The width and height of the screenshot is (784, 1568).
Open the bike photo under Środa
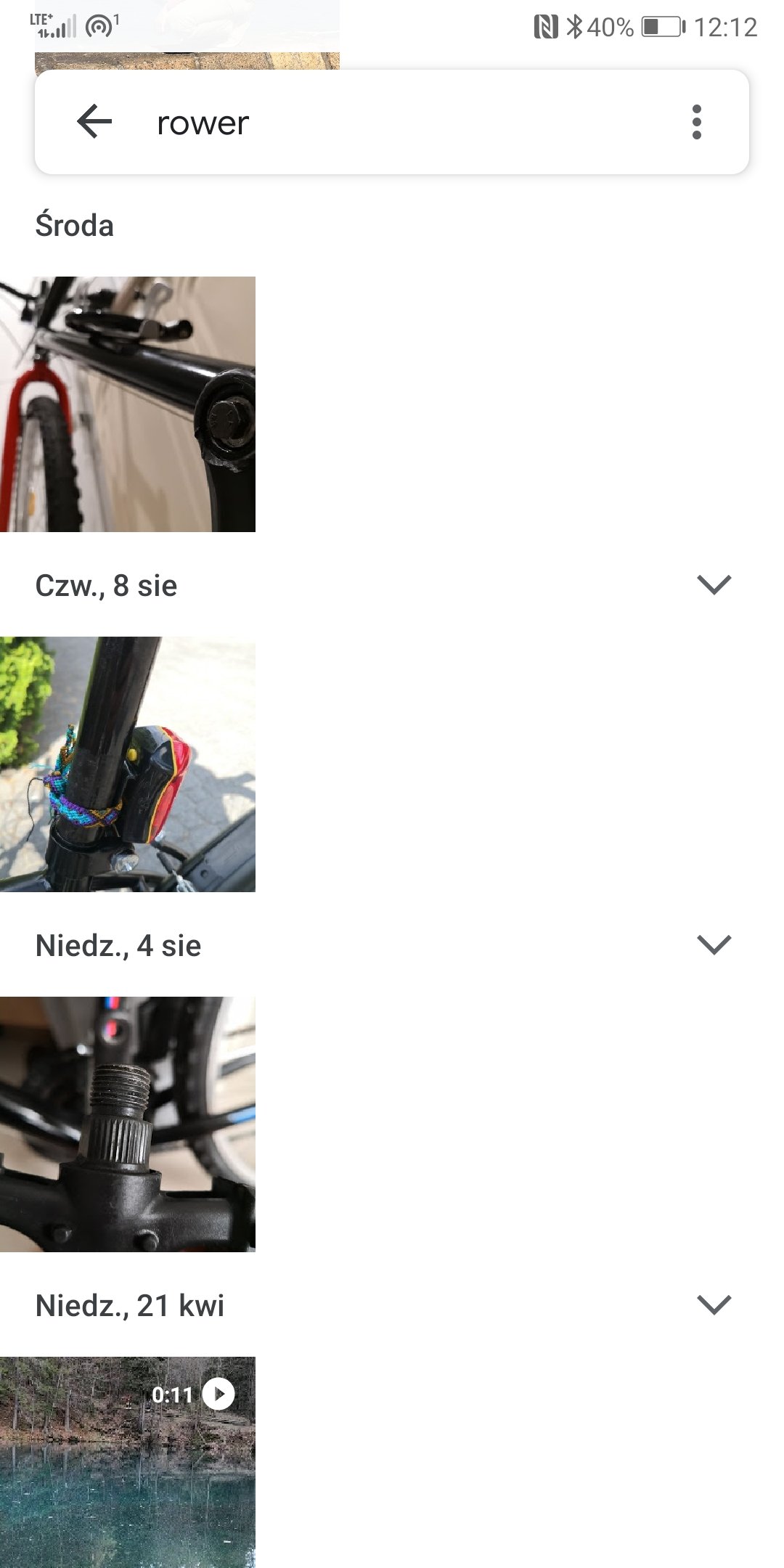click(x=128, y=404)
